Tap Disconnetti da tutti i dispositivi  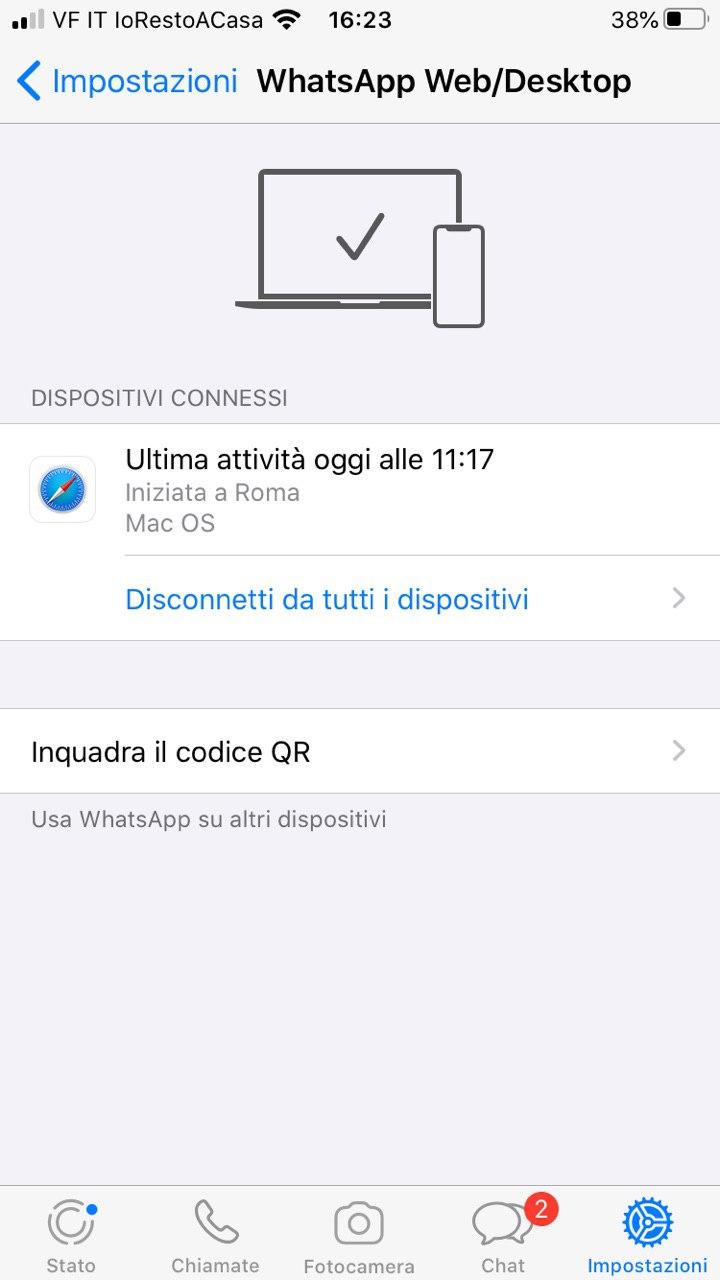[327, 599]
